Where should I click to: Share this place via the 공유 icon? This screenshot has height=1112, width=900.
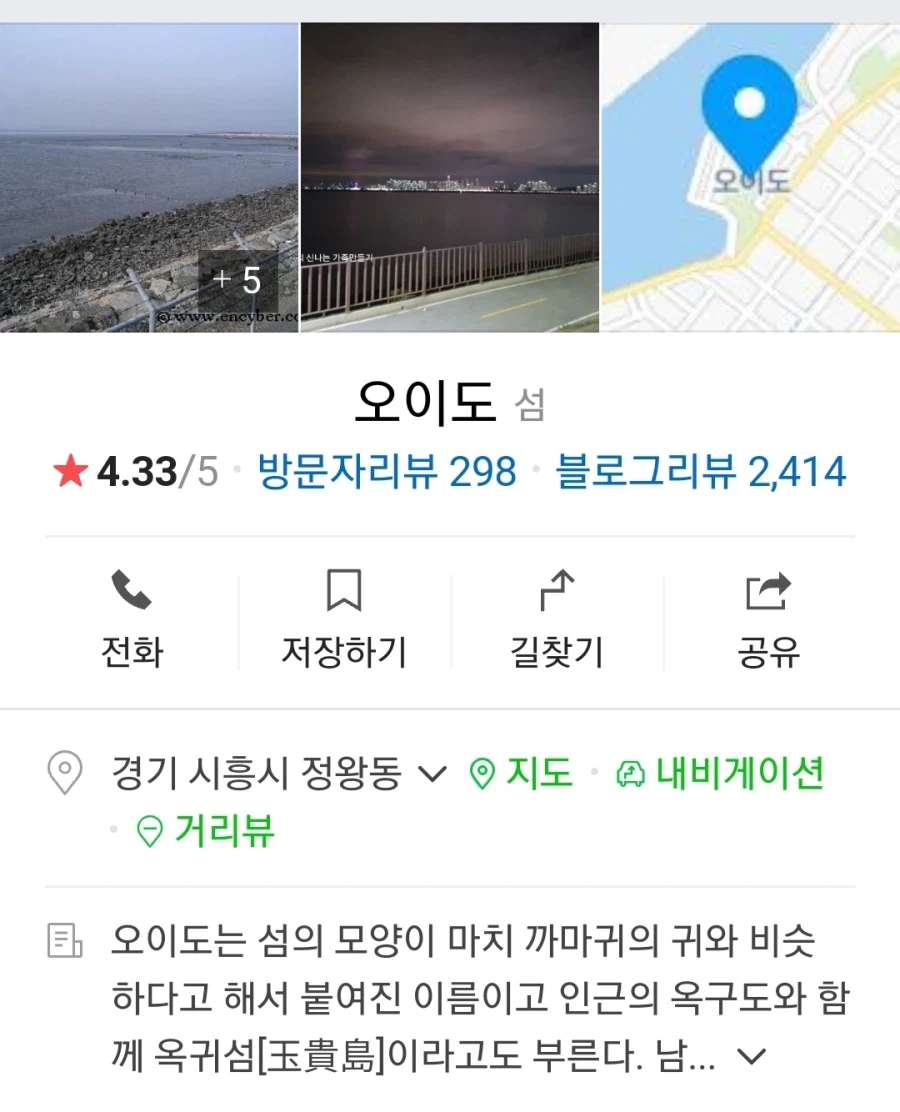[768, 592]
